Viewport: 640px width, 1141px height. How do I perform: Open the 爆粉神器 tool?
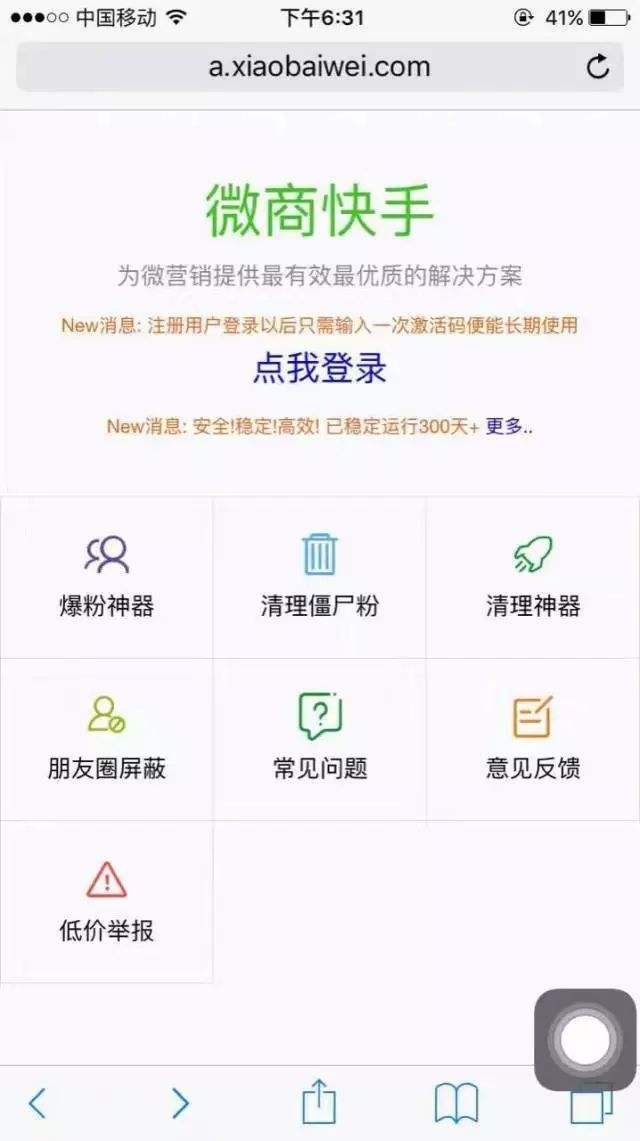(x=107, y=577)
